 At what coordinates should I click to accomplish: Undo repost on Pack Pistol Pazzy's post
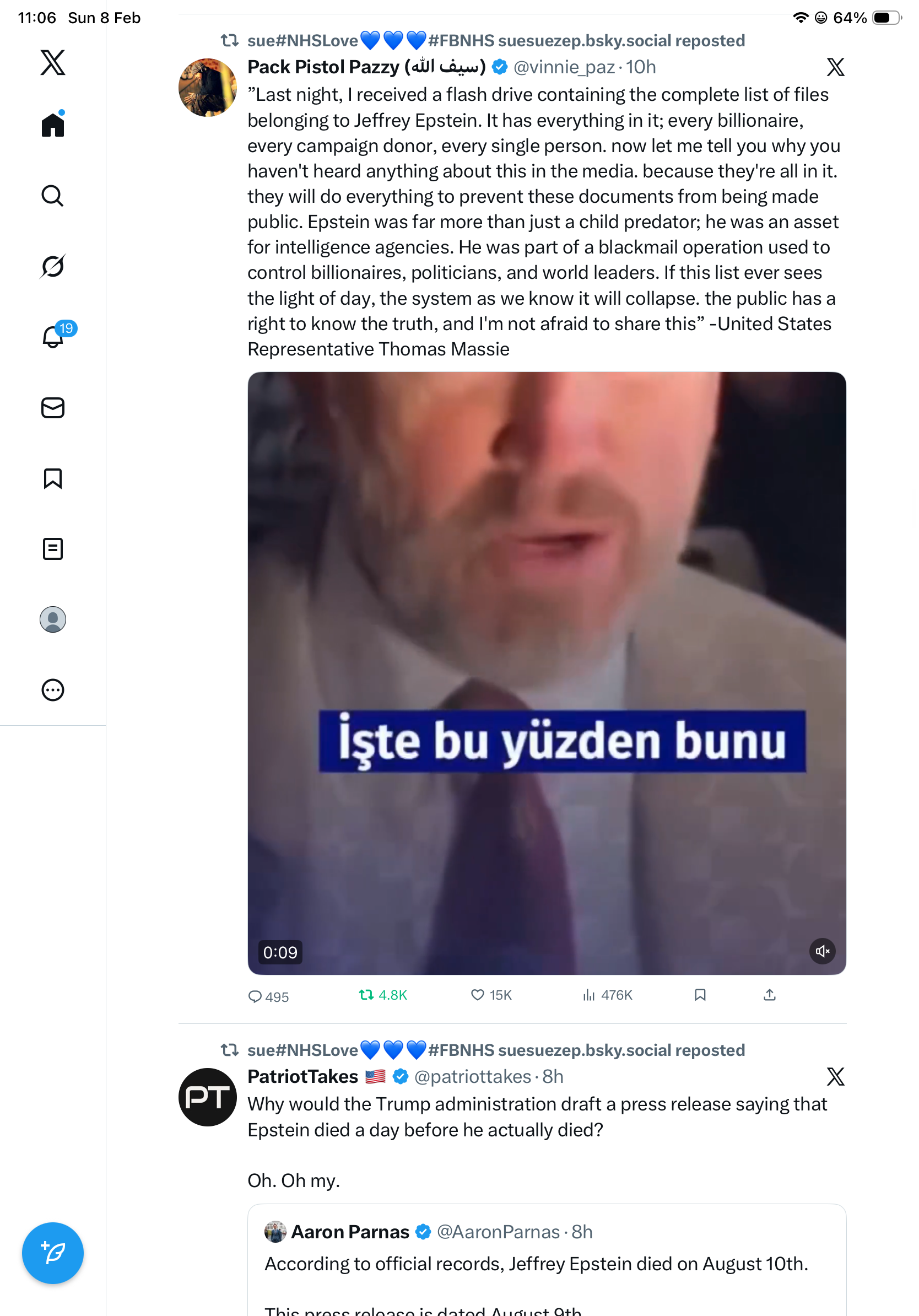pos(367,995)
